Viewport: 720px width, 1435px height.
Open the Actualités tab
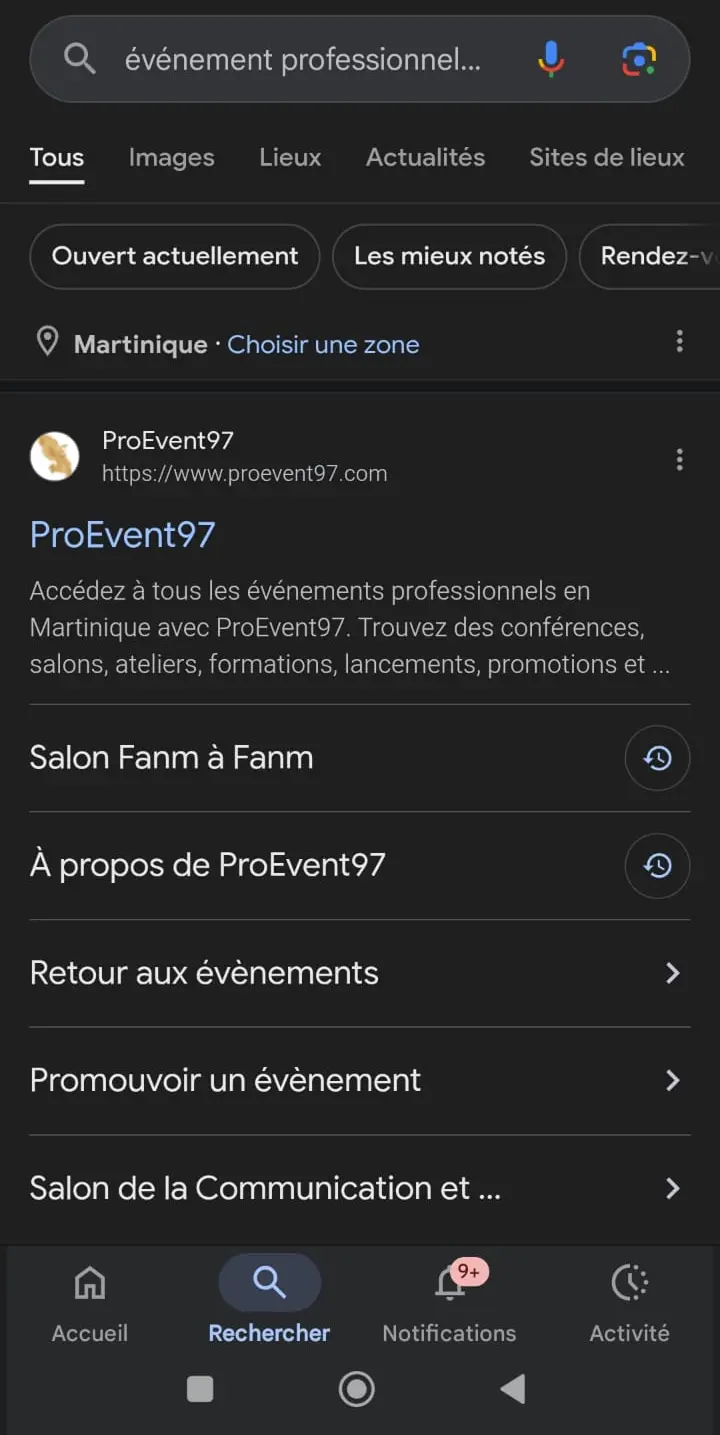pos(425,157)
